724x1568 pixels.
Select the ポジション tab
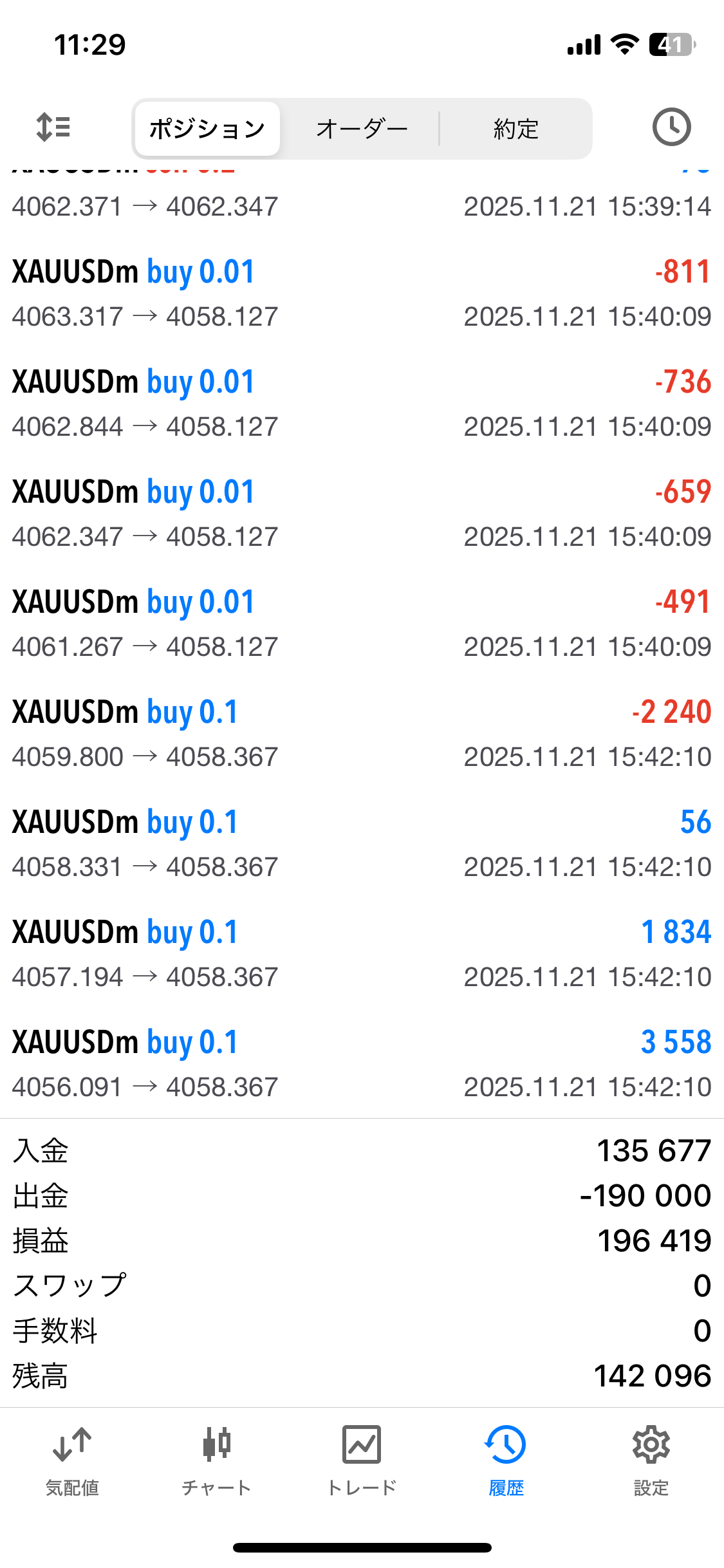[x=207, y=129]
